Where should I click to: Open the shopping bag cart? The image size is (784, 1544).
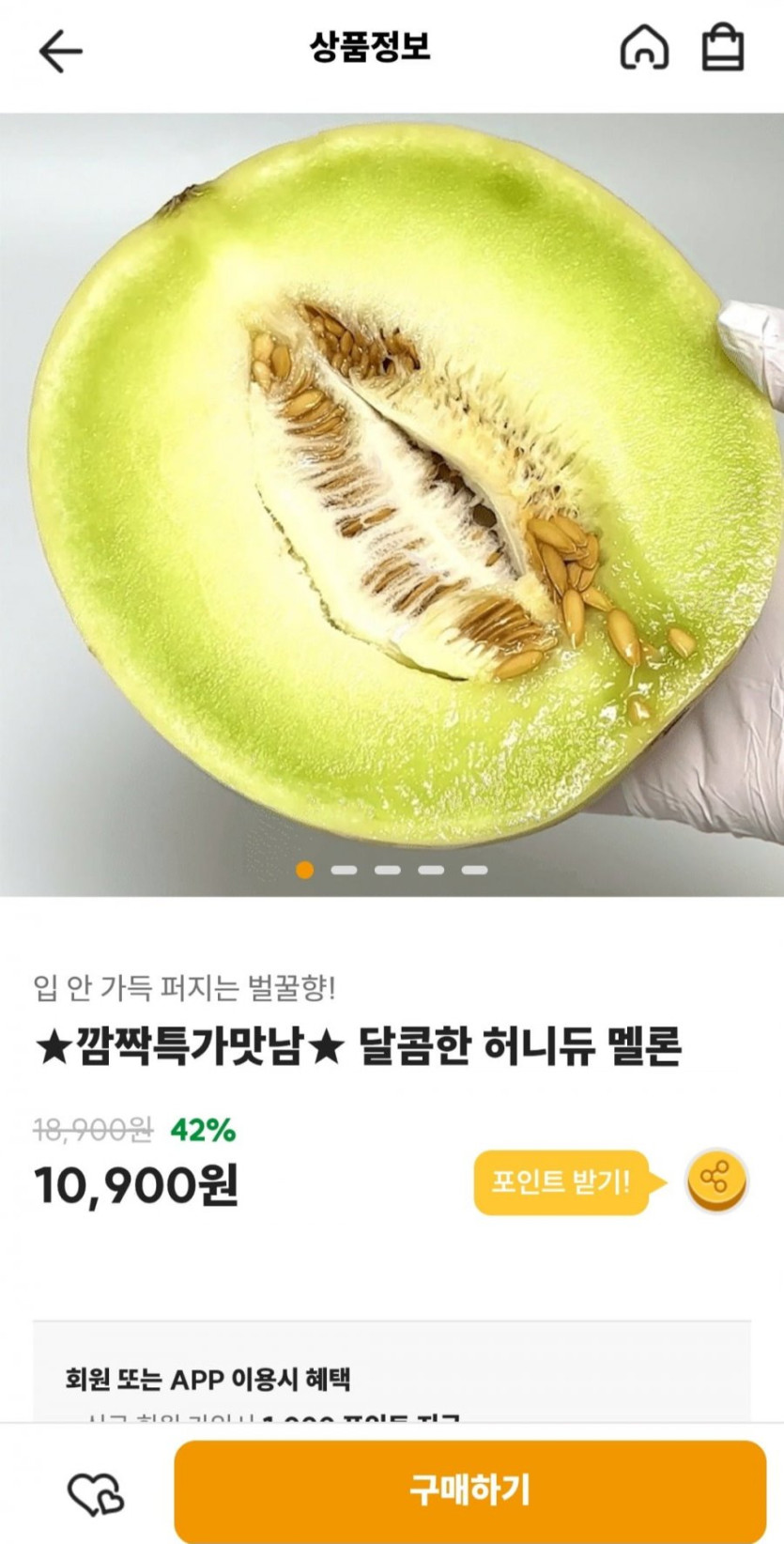723,48
